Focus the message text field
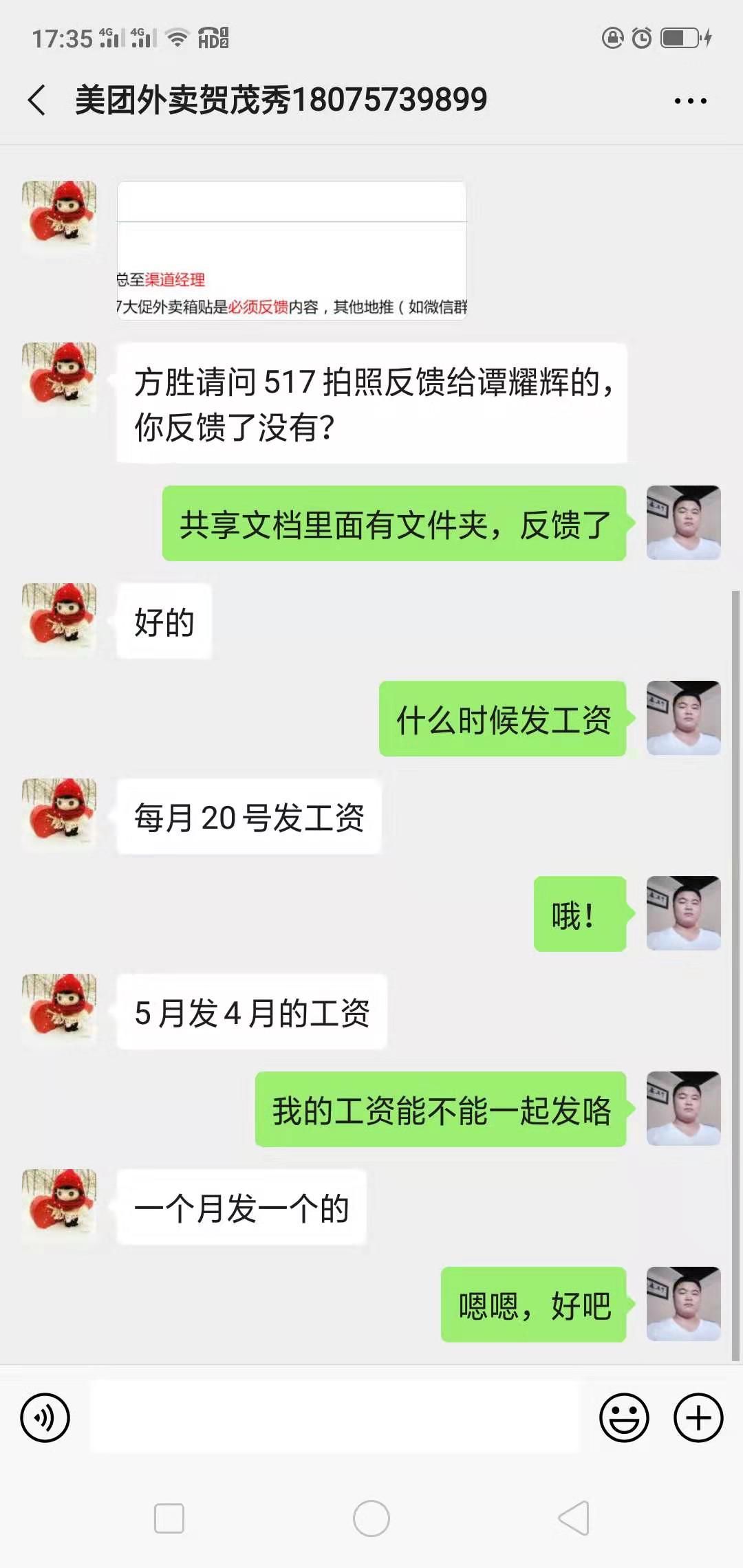Image resolution: width=743 pixels, height=1568 pixels. point(334,1417)
